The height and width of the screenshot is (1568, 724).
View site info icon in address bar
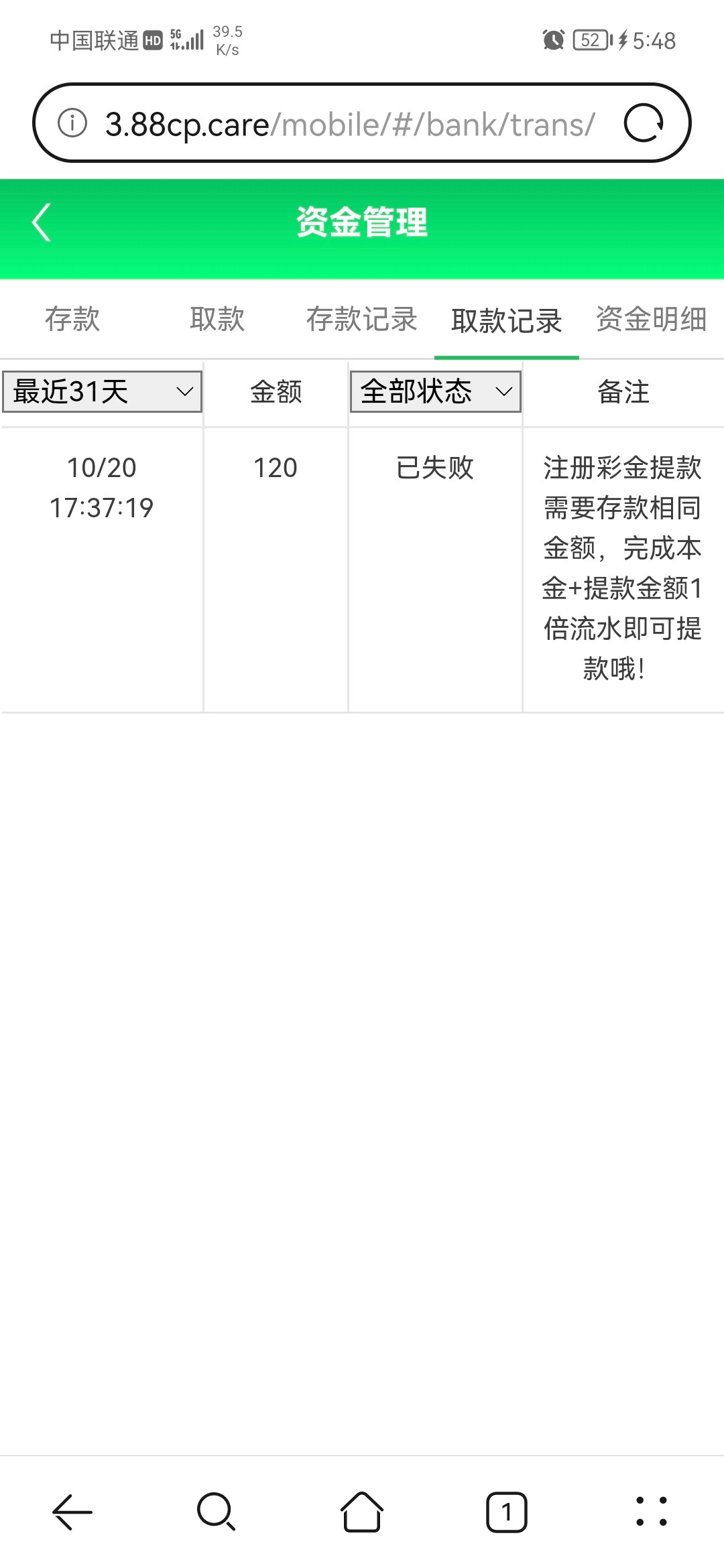[72, 123]
